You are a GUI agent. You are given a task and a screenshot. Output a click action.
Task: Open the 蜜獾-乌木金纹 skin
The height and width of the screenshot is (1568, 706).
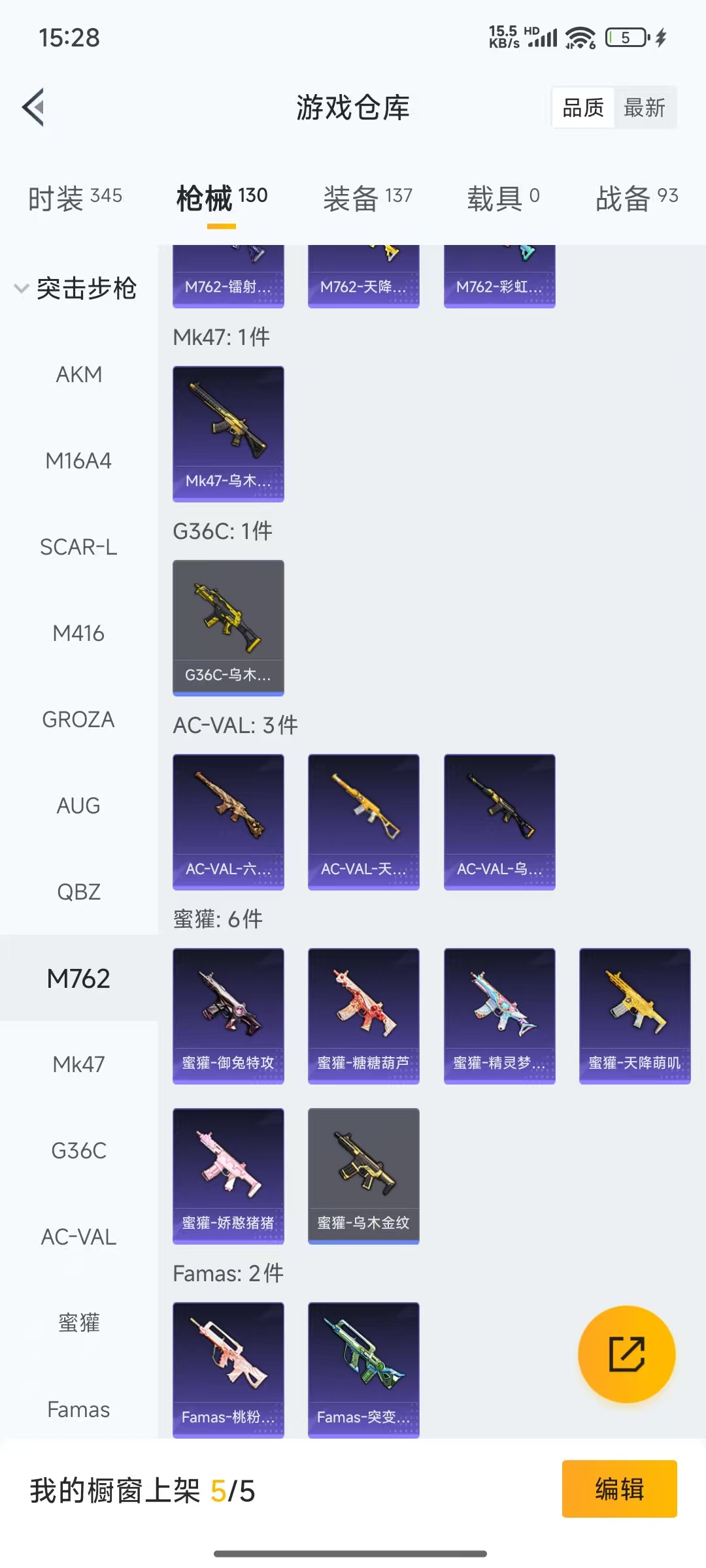point(363,1175)
